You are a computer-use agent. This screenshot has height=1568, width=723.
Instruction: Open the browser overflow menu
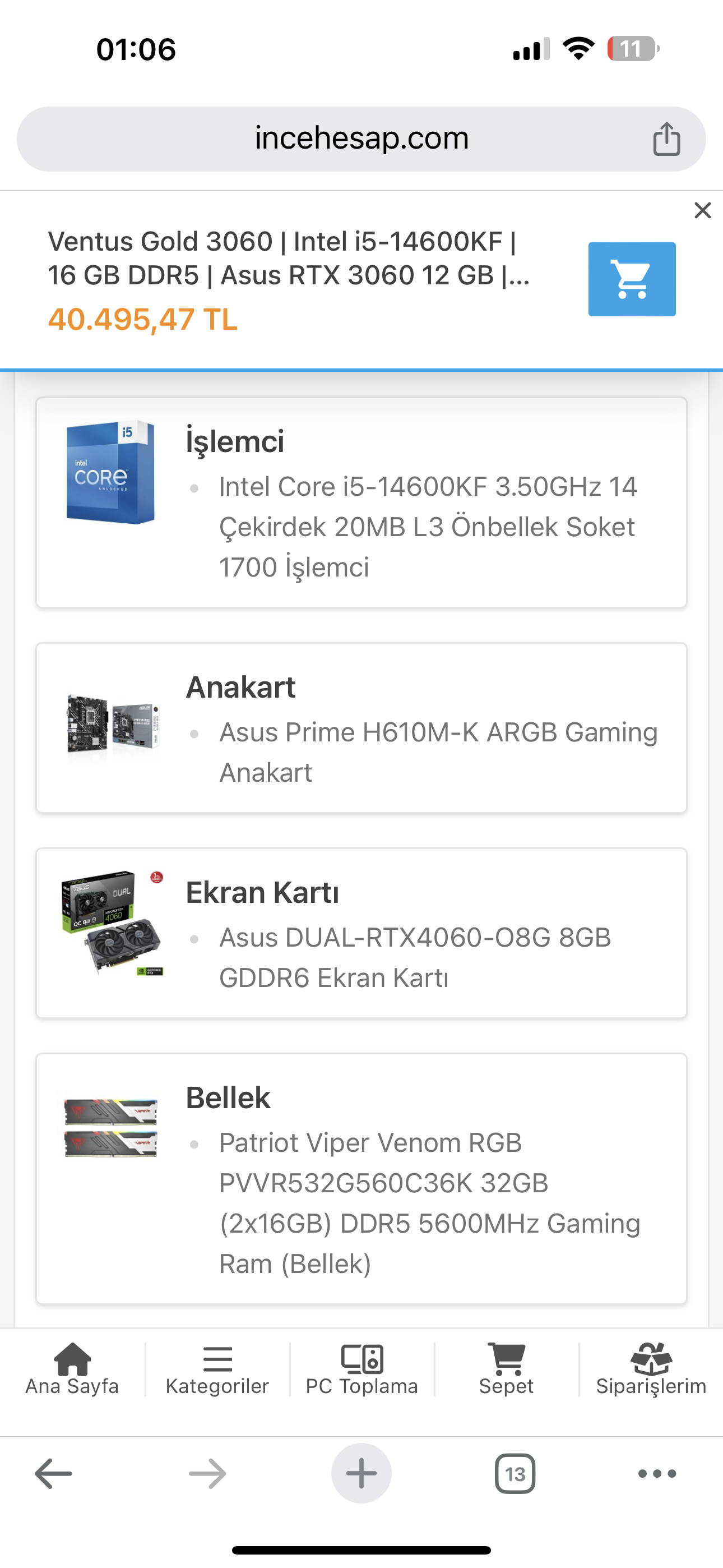(657, 1474)
